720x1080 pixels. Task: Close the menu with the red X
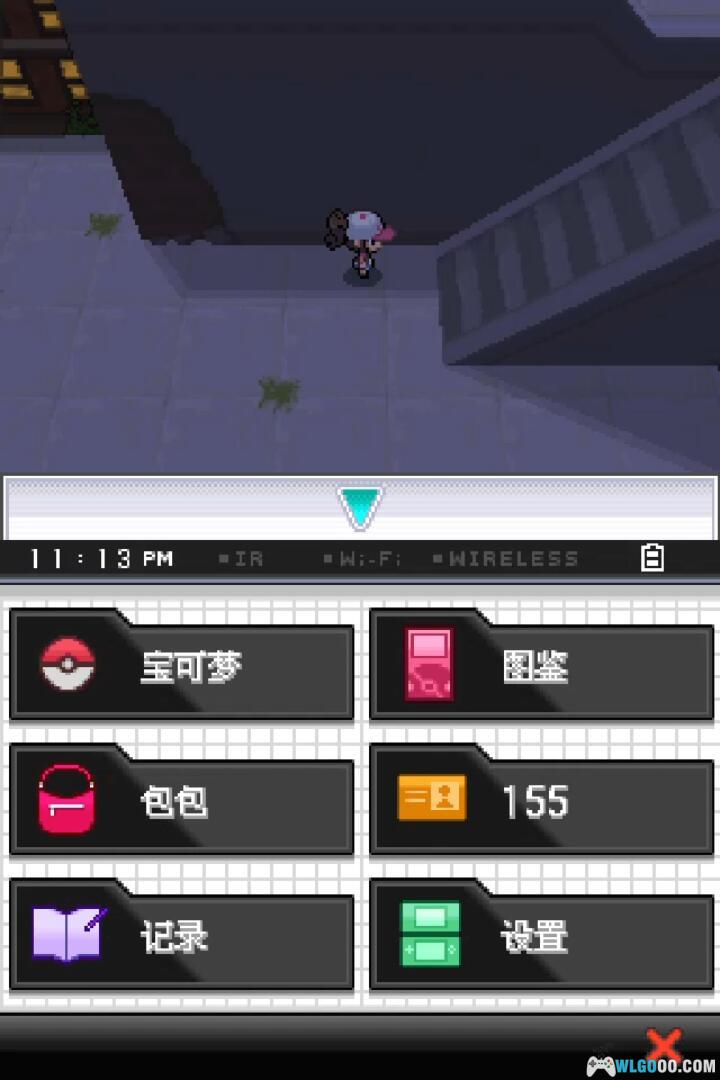(x=664, y=1045)
